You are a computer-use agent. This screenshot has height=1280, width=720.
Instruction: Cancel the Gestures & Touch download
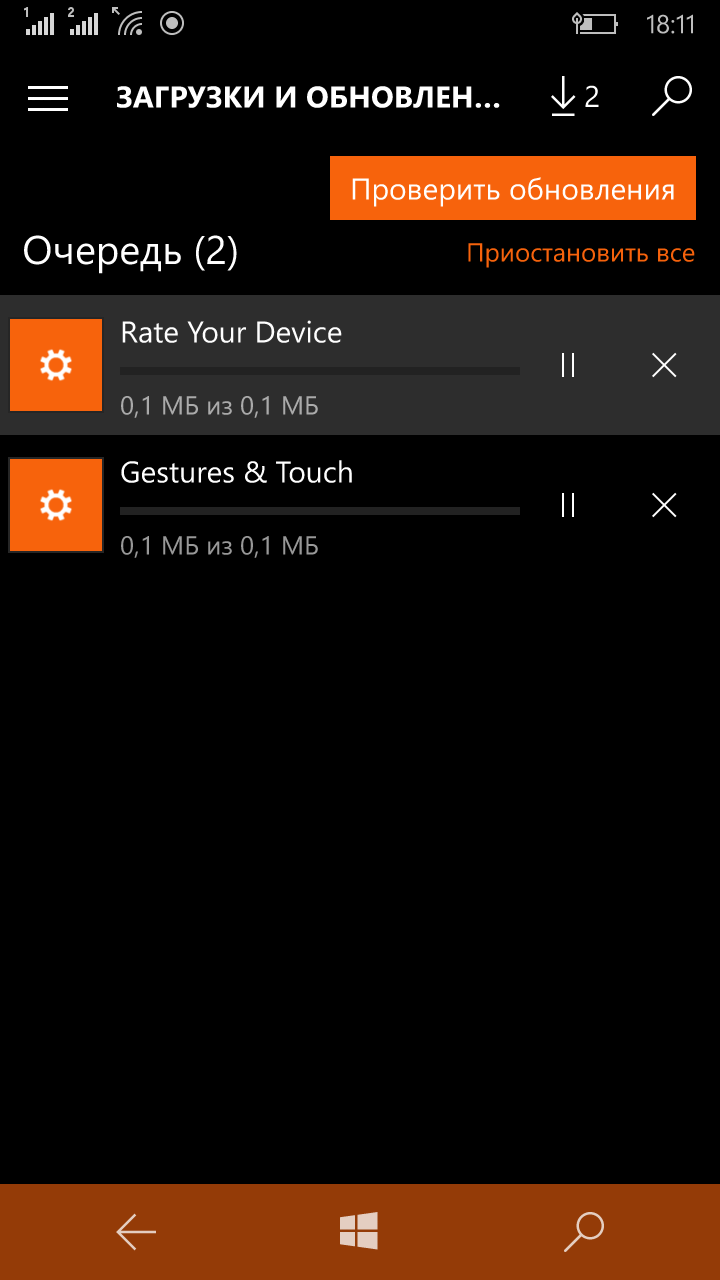point(664,505)
